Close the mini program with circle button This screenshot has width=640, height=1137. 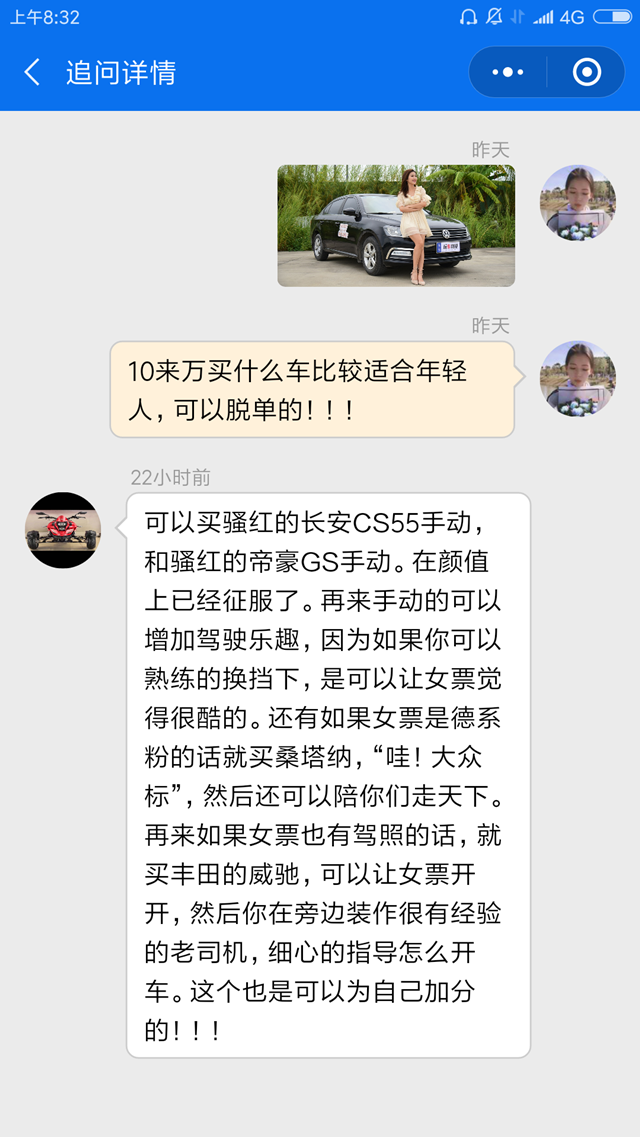click(x=587, y=72)
